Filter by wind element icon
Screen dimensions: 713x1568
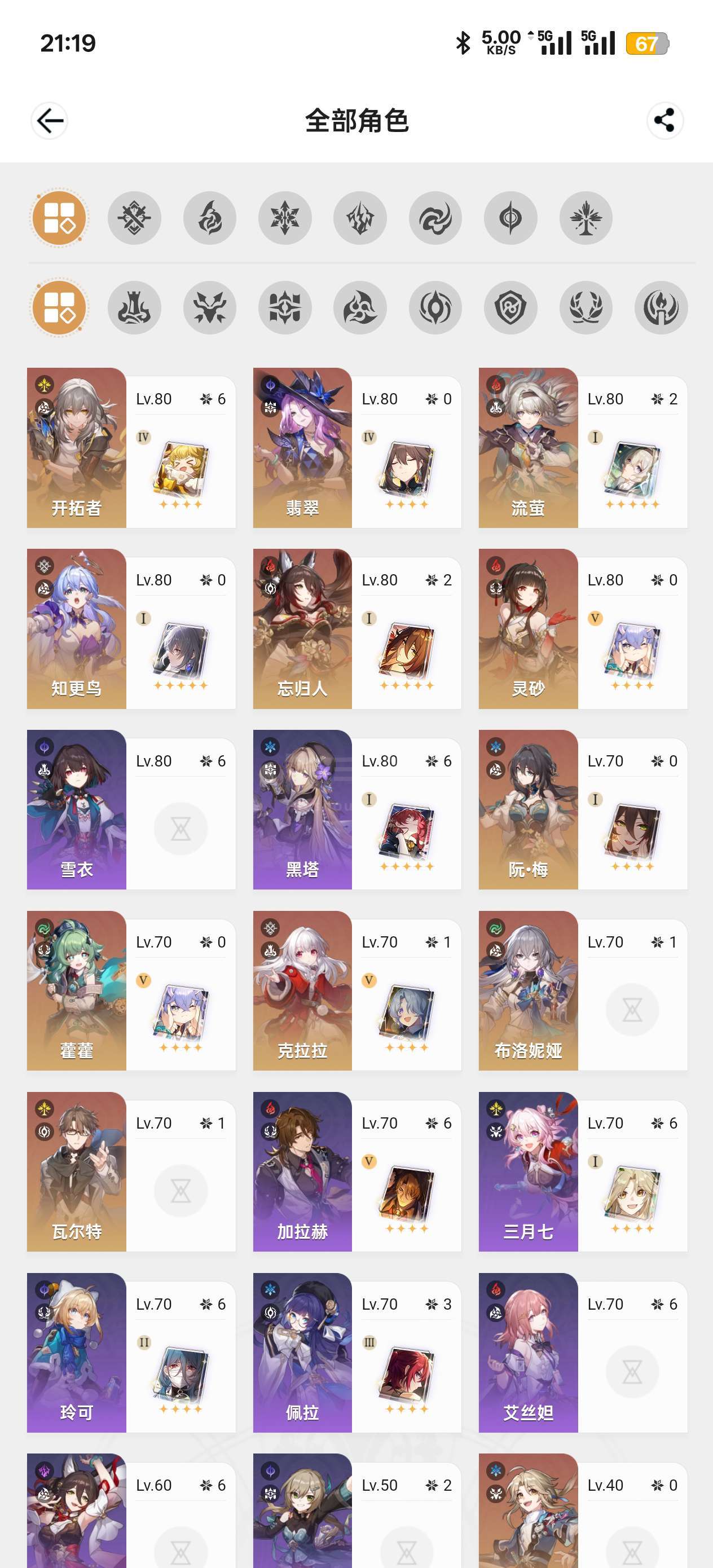[435, 218]
